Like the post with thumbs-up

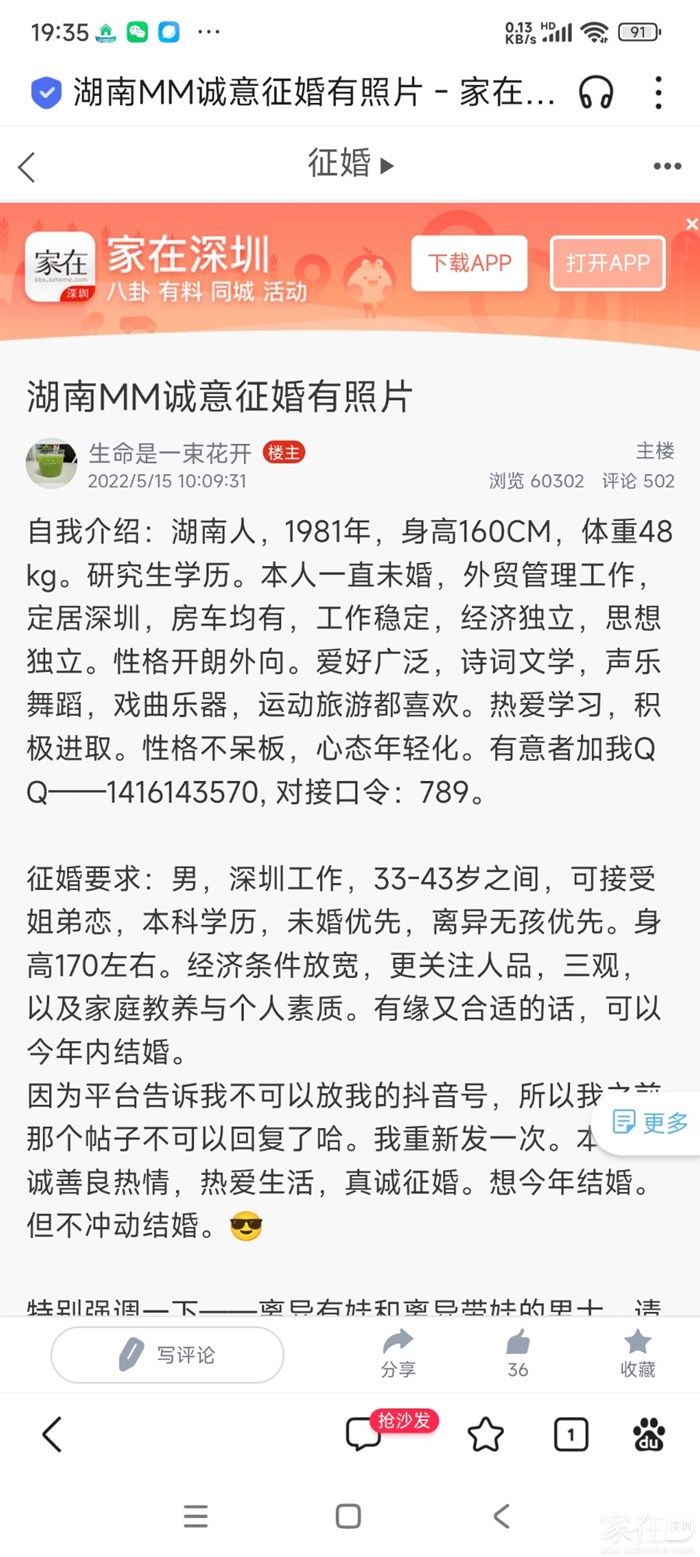(518, 1354)
